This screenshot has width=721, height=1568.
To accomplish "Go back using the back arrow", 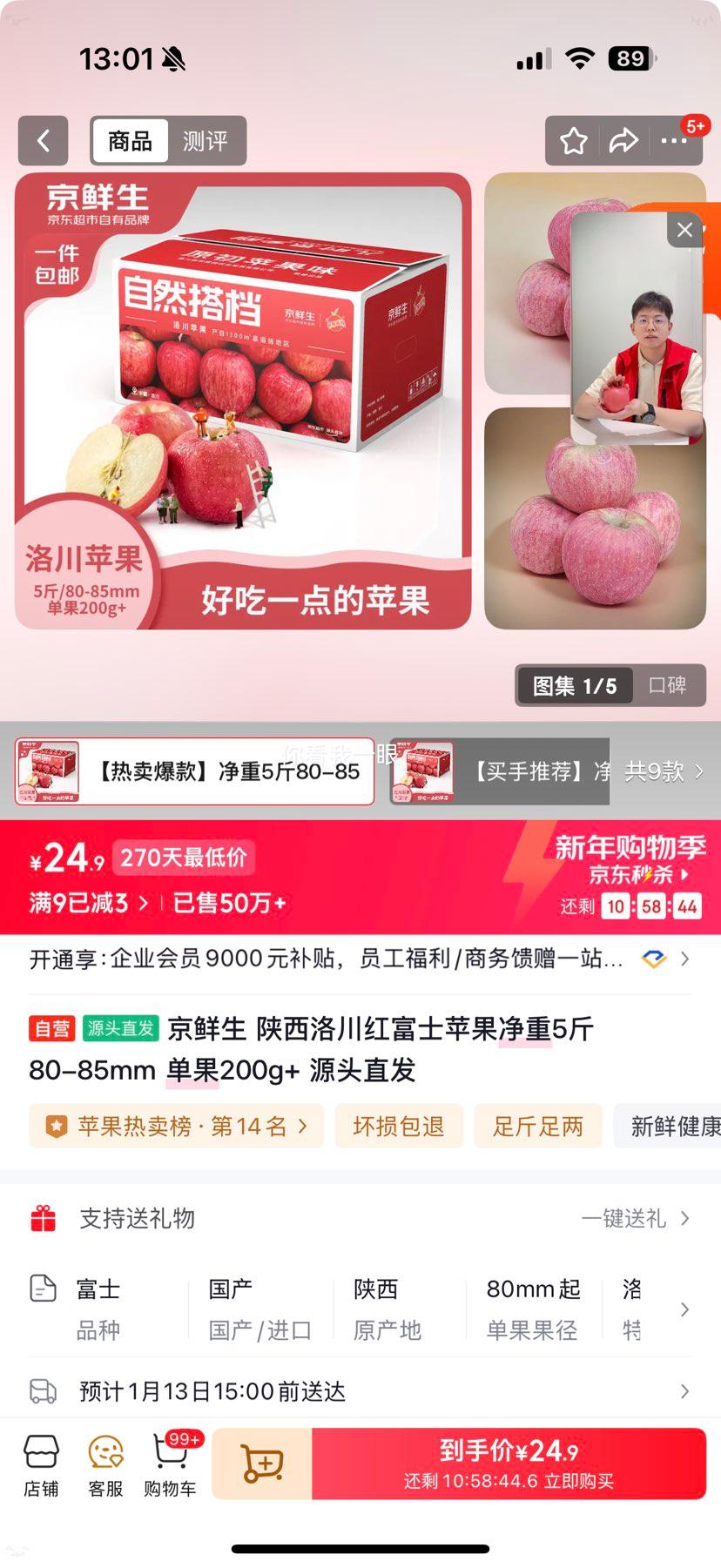I will tap(43, 140).
